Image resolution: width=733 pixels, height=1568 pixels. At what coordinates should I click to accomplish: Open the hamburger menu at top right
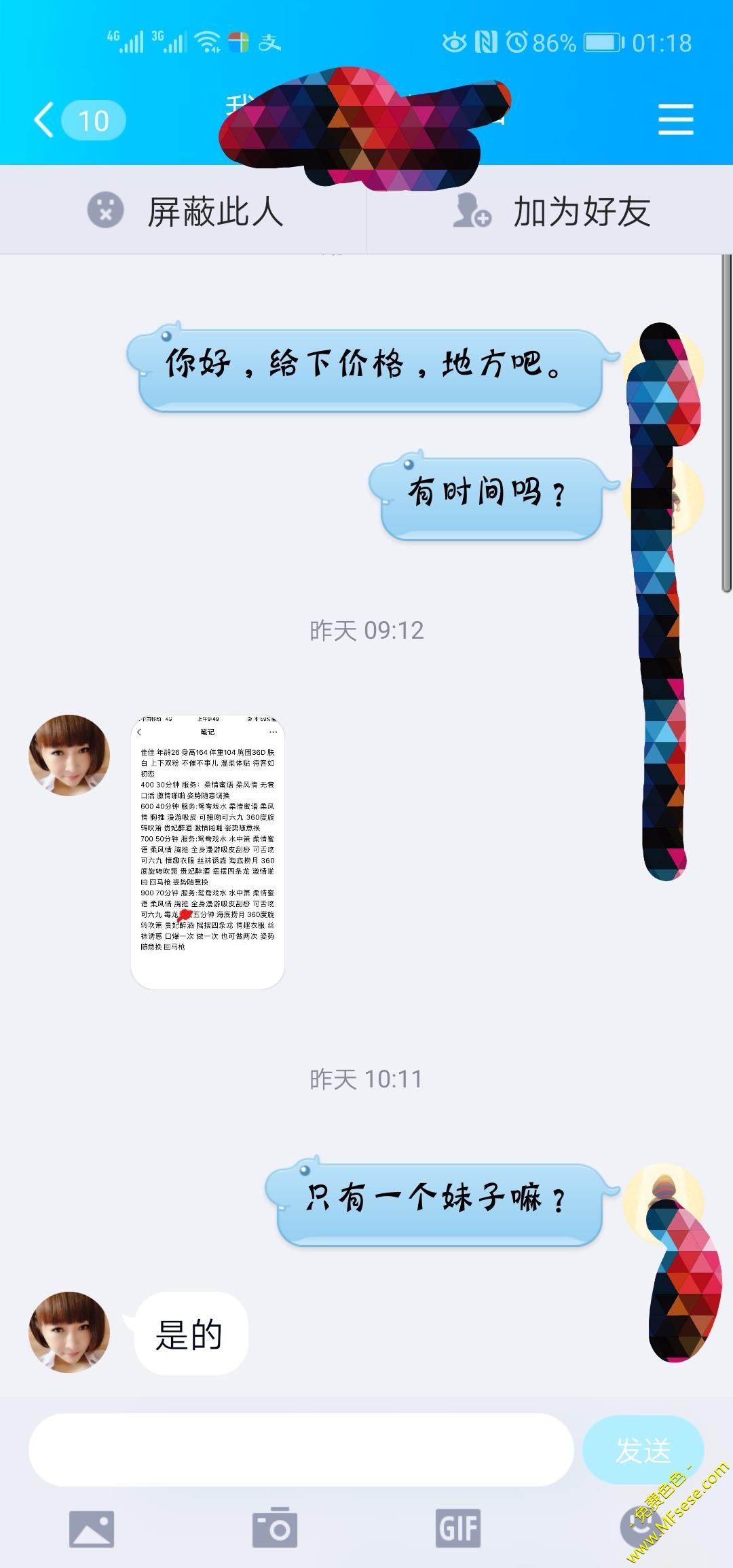pyautogui.click(x=675, y=120)
